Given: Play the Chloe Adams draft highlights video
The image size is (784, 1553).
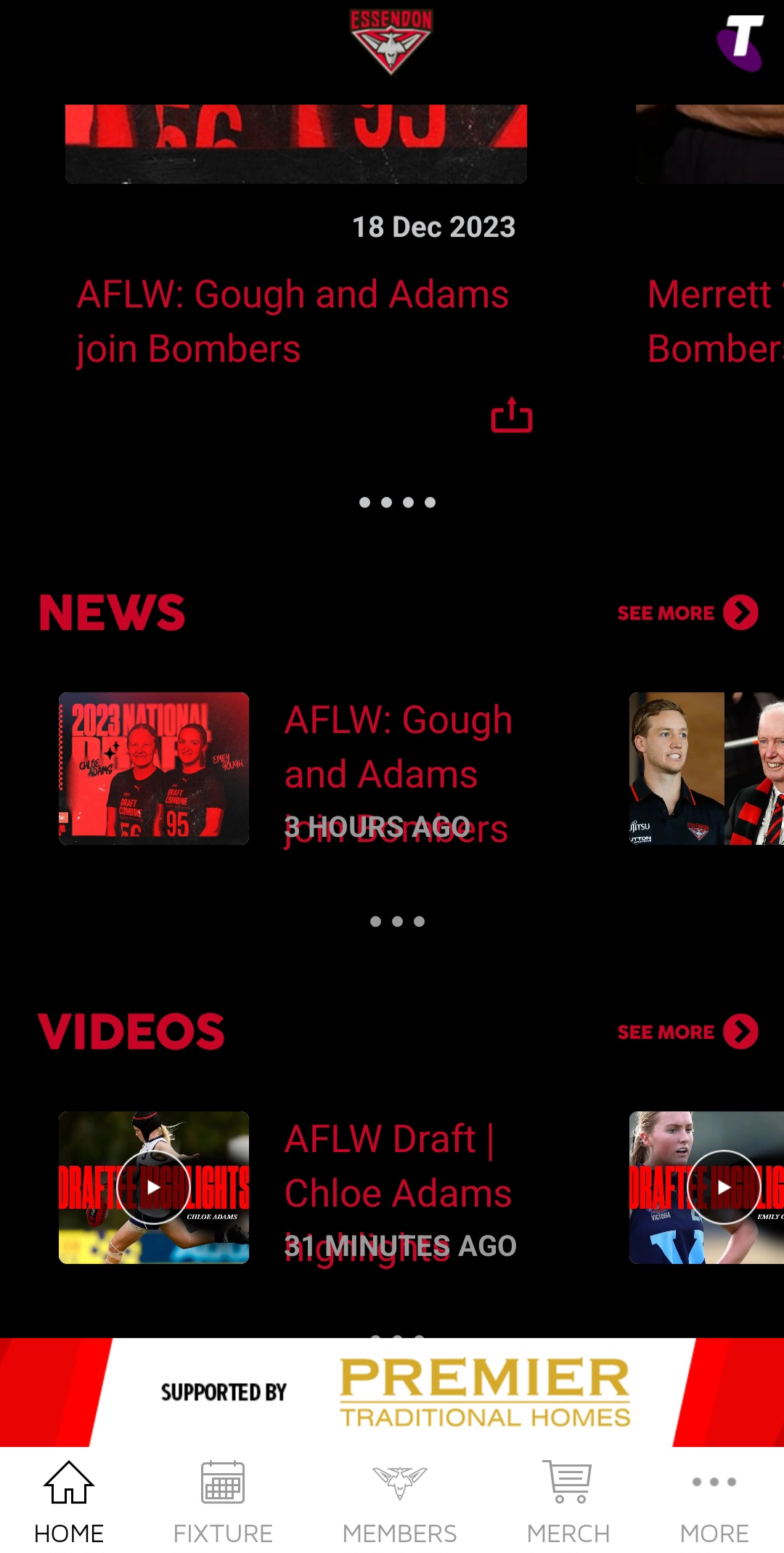Looking at the screenshot, I should pyautogui.click(x=154, y=1188).
